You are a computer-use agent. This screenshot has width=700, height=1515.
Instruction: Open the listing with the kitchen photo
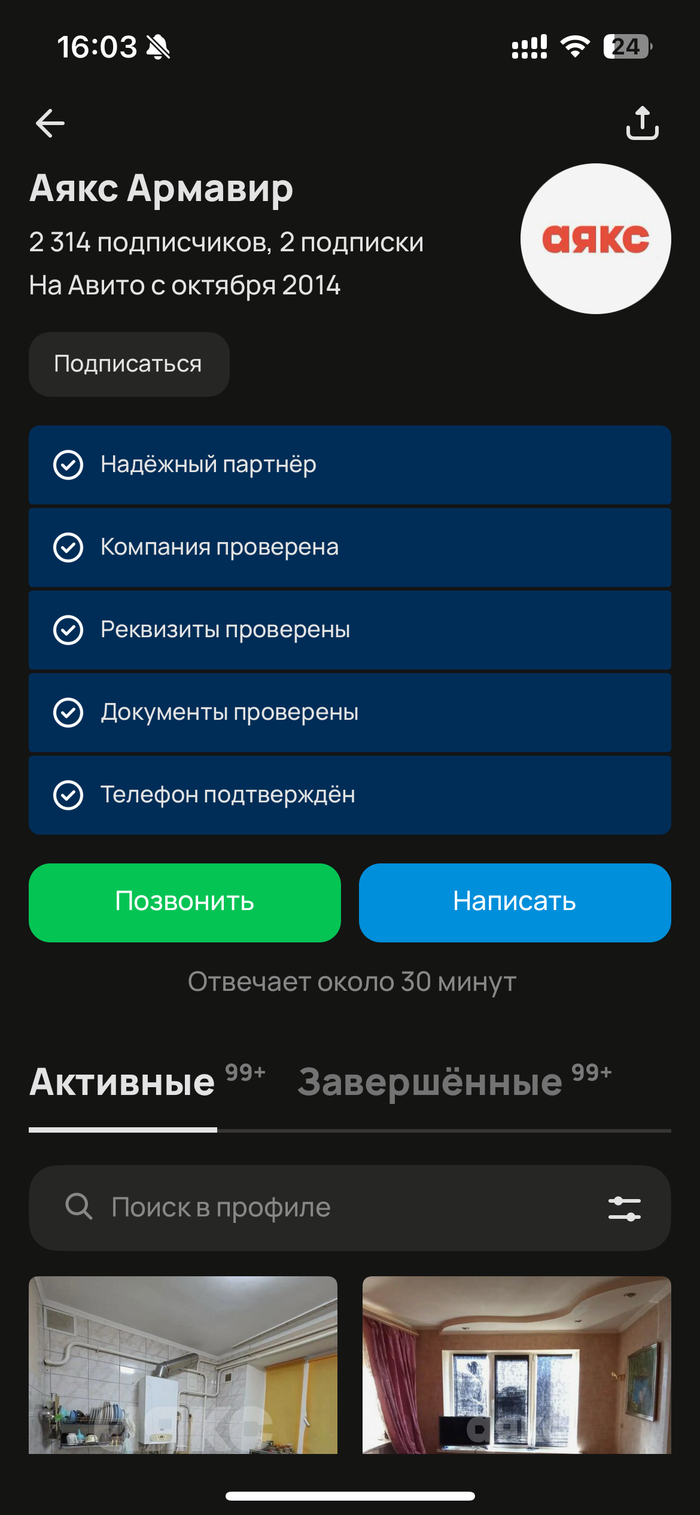click(183, 1364)
